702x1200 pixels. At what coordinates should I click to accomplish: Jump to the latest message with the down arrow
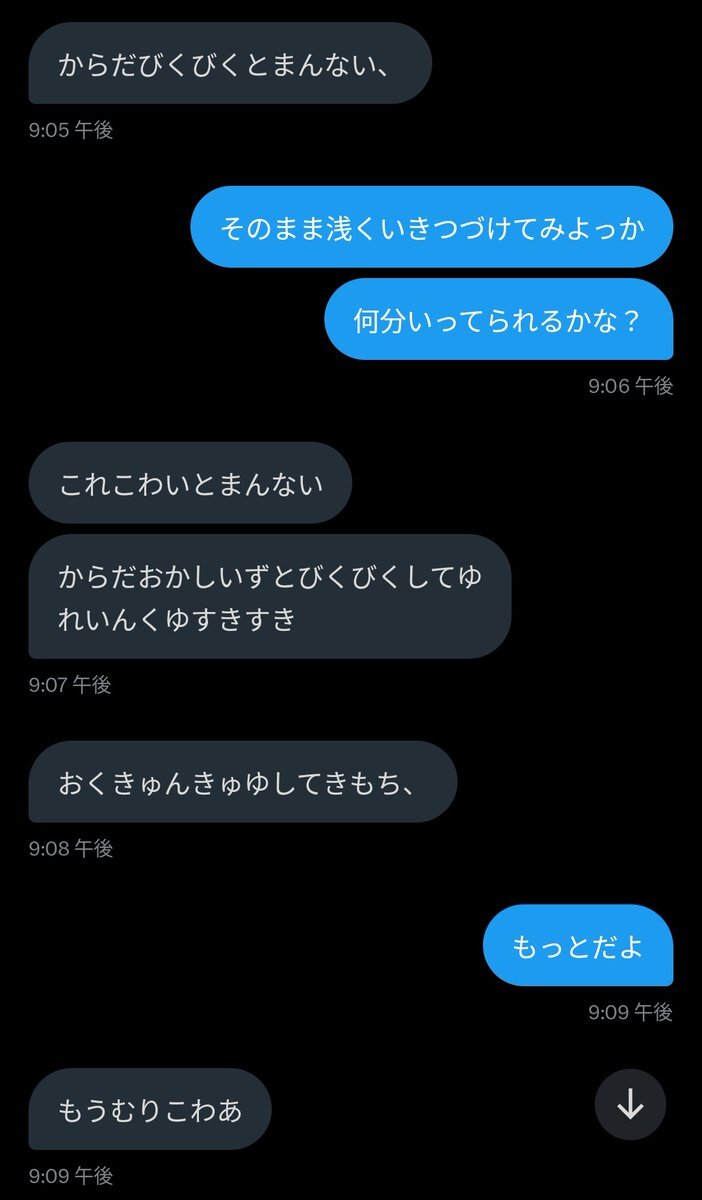coord(630,1105)
